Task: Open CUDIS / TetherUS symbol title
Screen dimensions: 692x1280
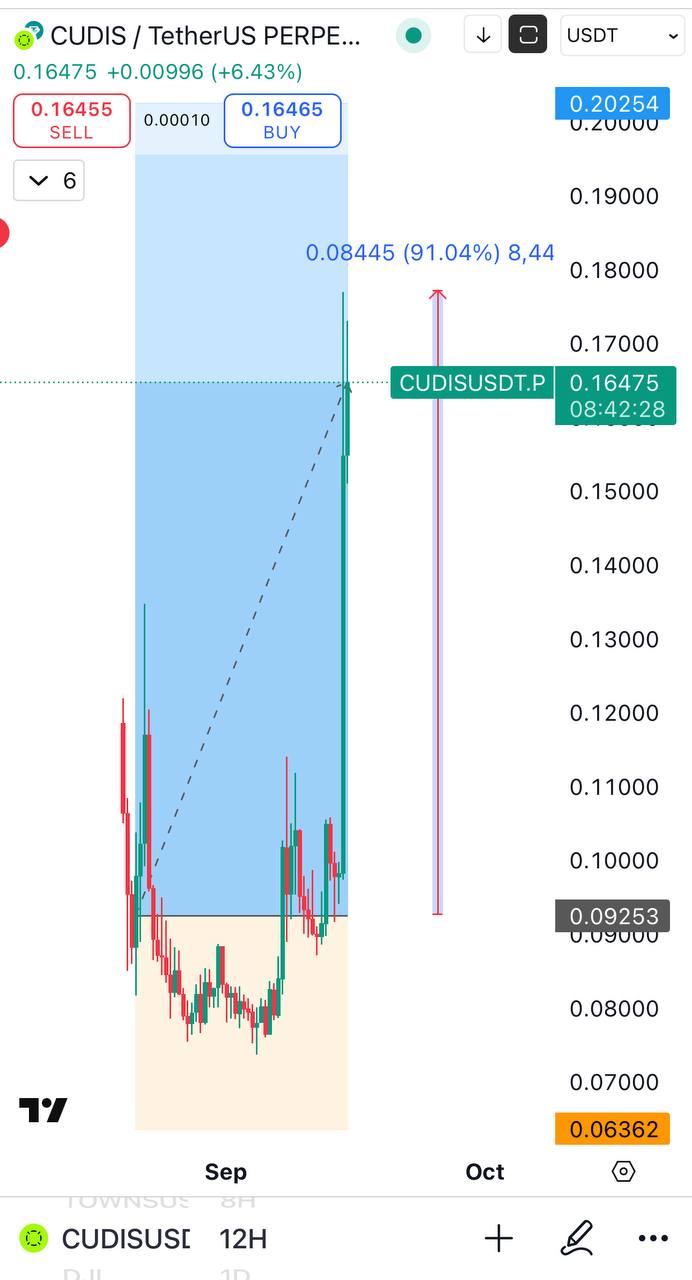Action: point(205,37)
